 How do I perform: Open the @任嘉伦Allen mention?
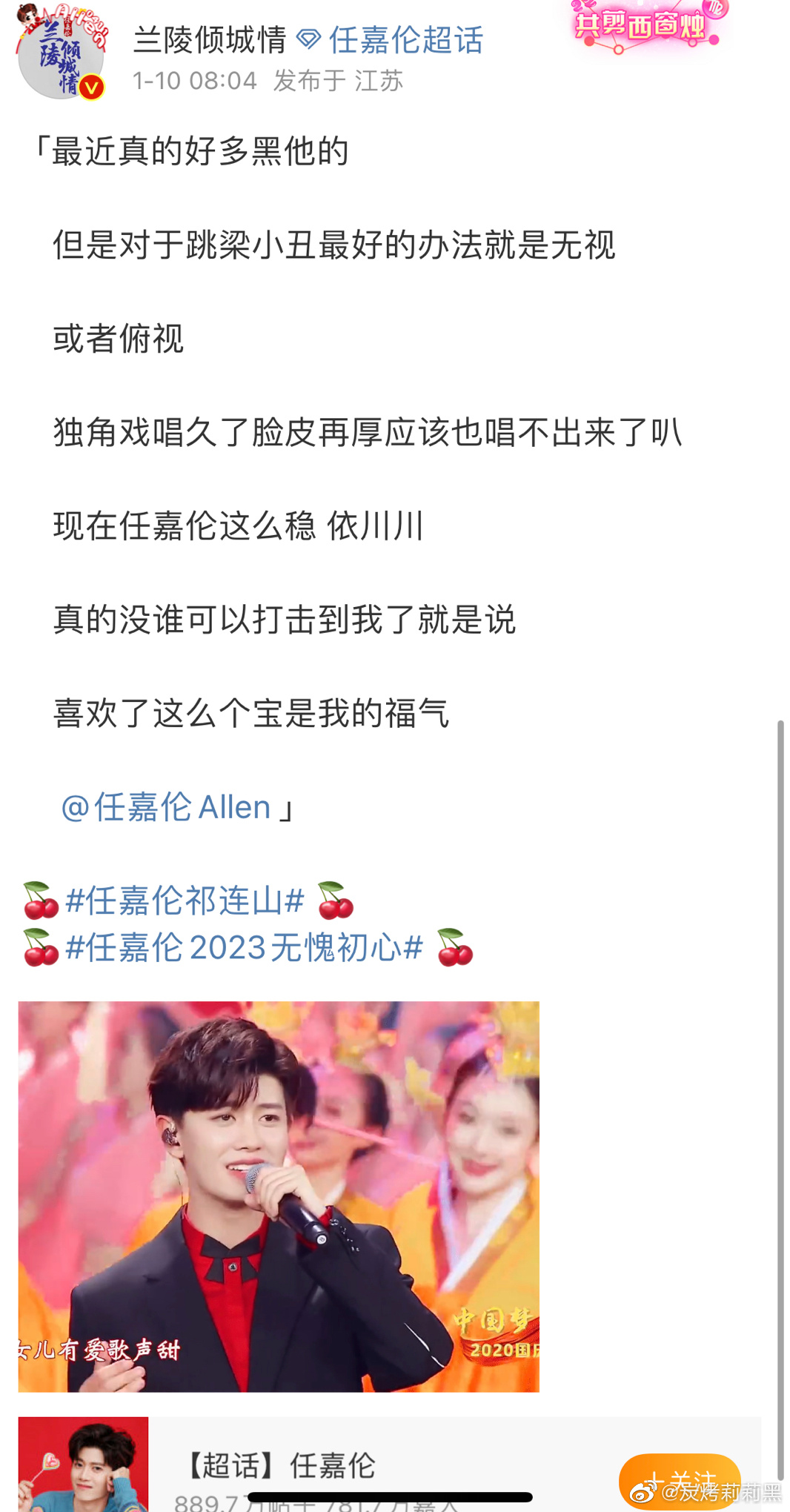(166, 806)
